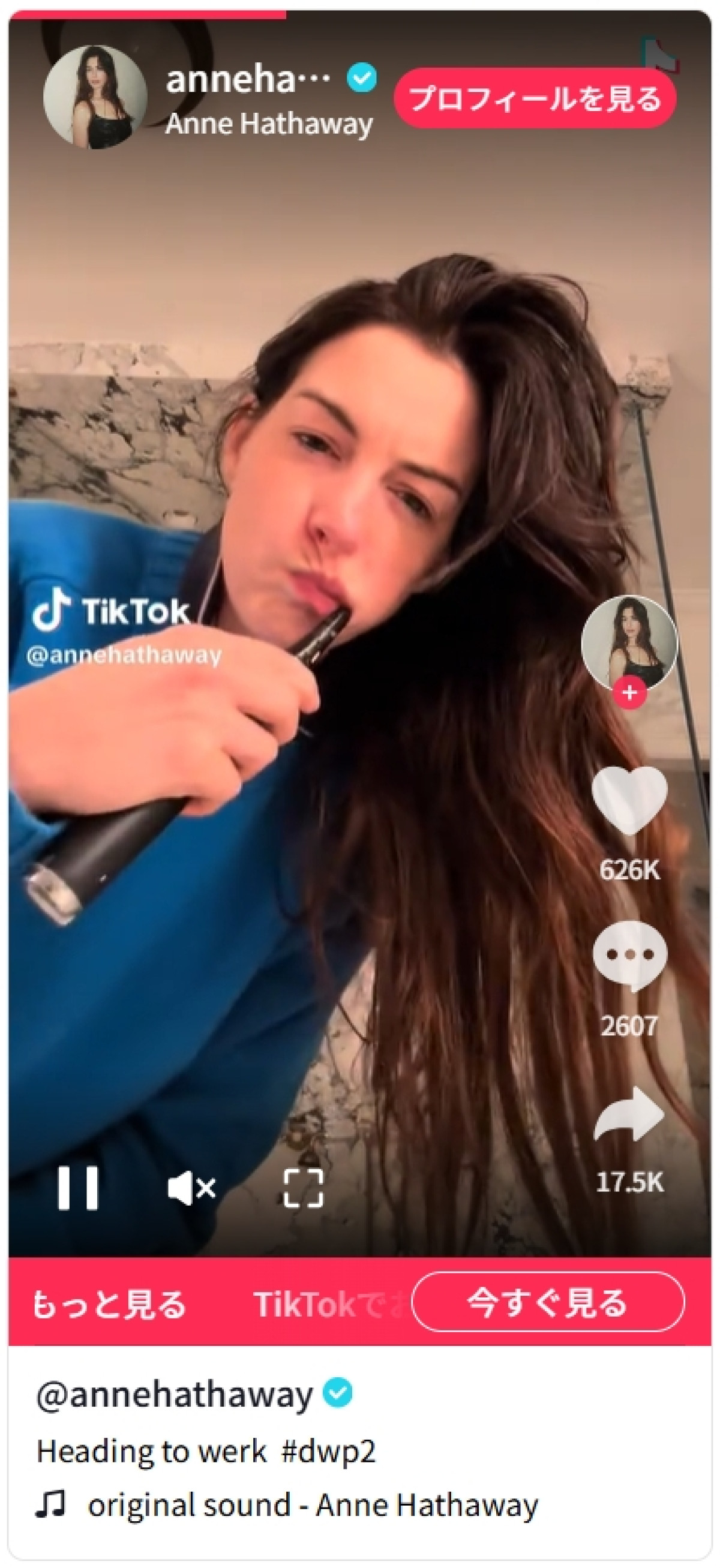The image size is (720, 1568).
Task: Open the #dwp2 hashtag
Action: 329,1452
